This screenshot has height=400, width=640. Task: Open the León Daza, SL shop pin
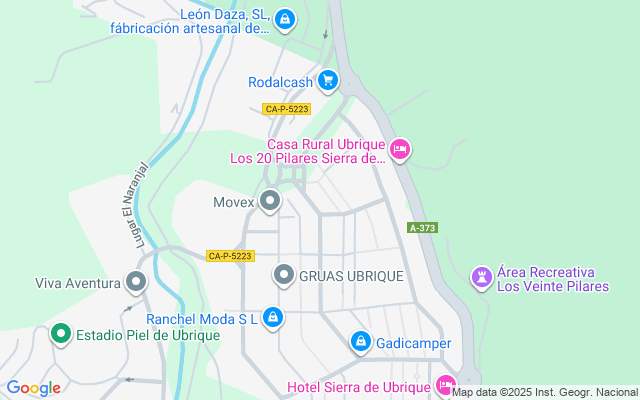click(x=284, y=20)
